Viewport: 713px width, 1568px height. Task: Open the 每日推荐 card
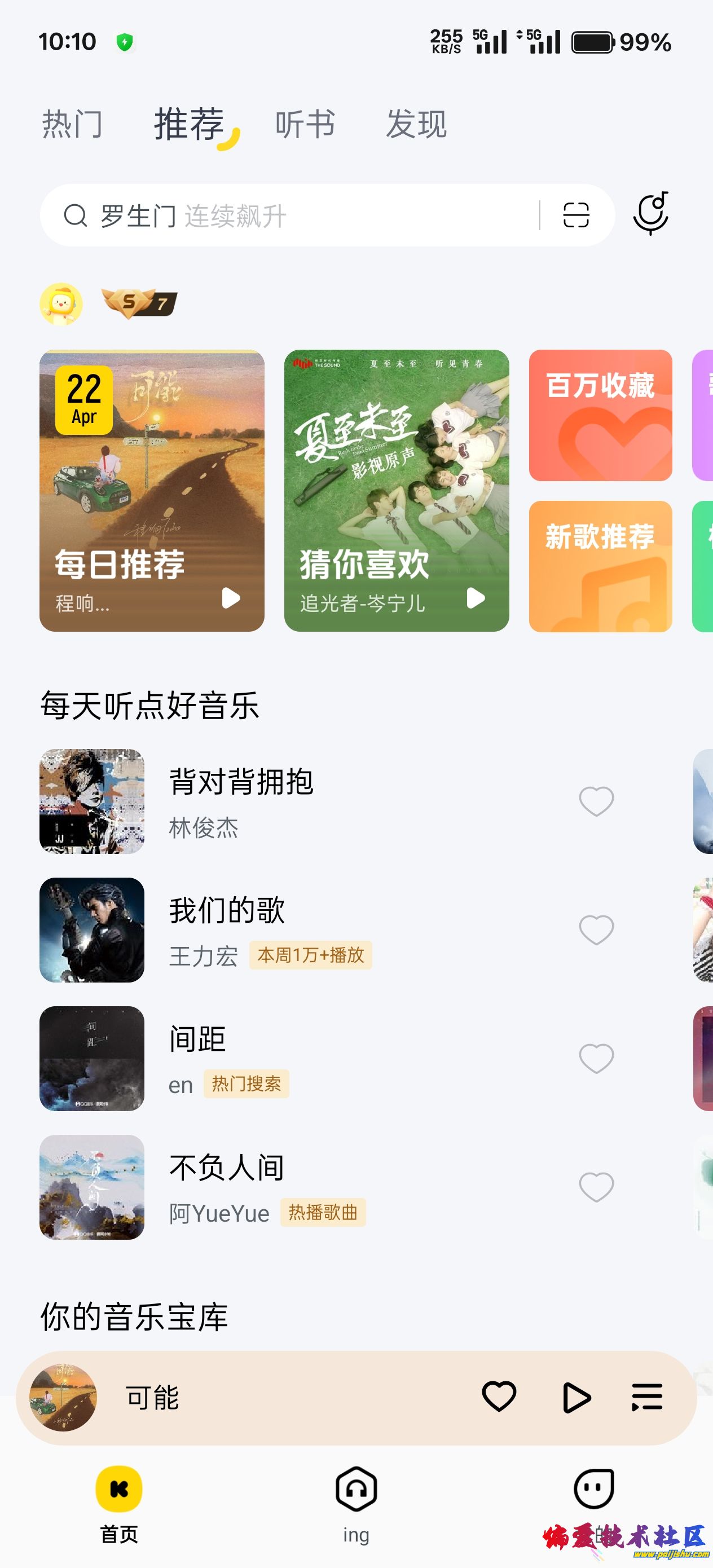tap(152, 490)
